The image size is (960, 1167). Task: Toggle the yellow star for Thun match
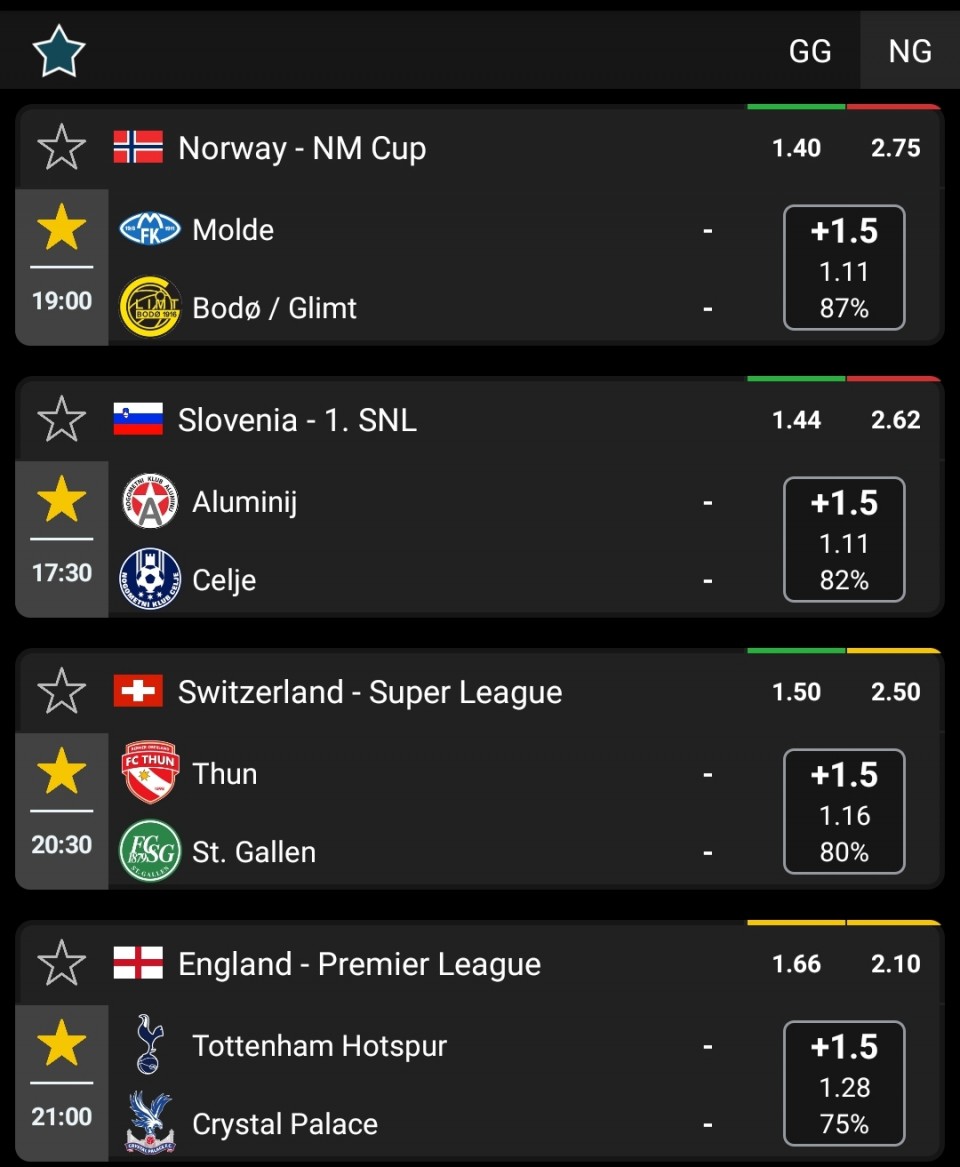pyautogui.click(x=61, y=772)
